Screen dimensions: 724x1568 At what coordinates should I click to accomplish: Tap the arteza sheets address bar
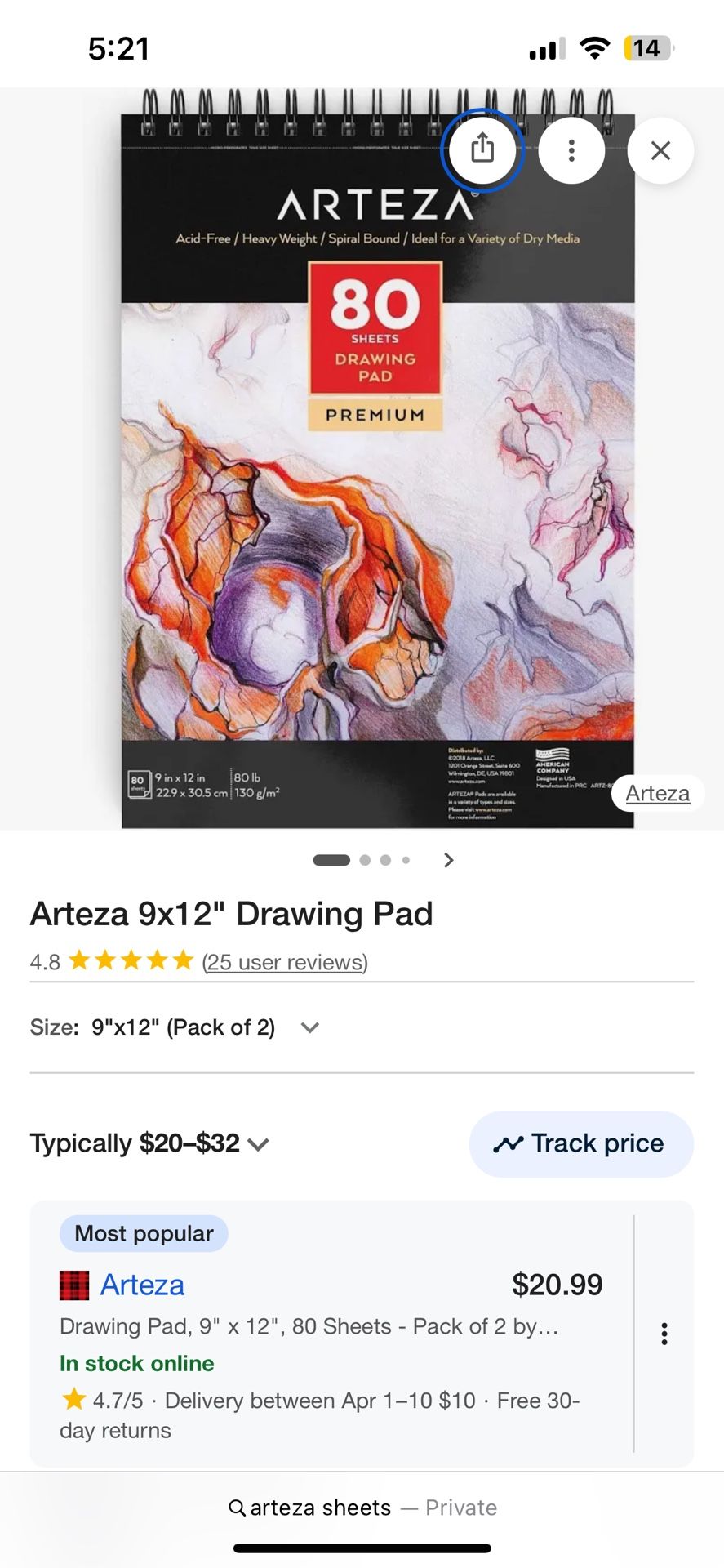pos(362,1508)
